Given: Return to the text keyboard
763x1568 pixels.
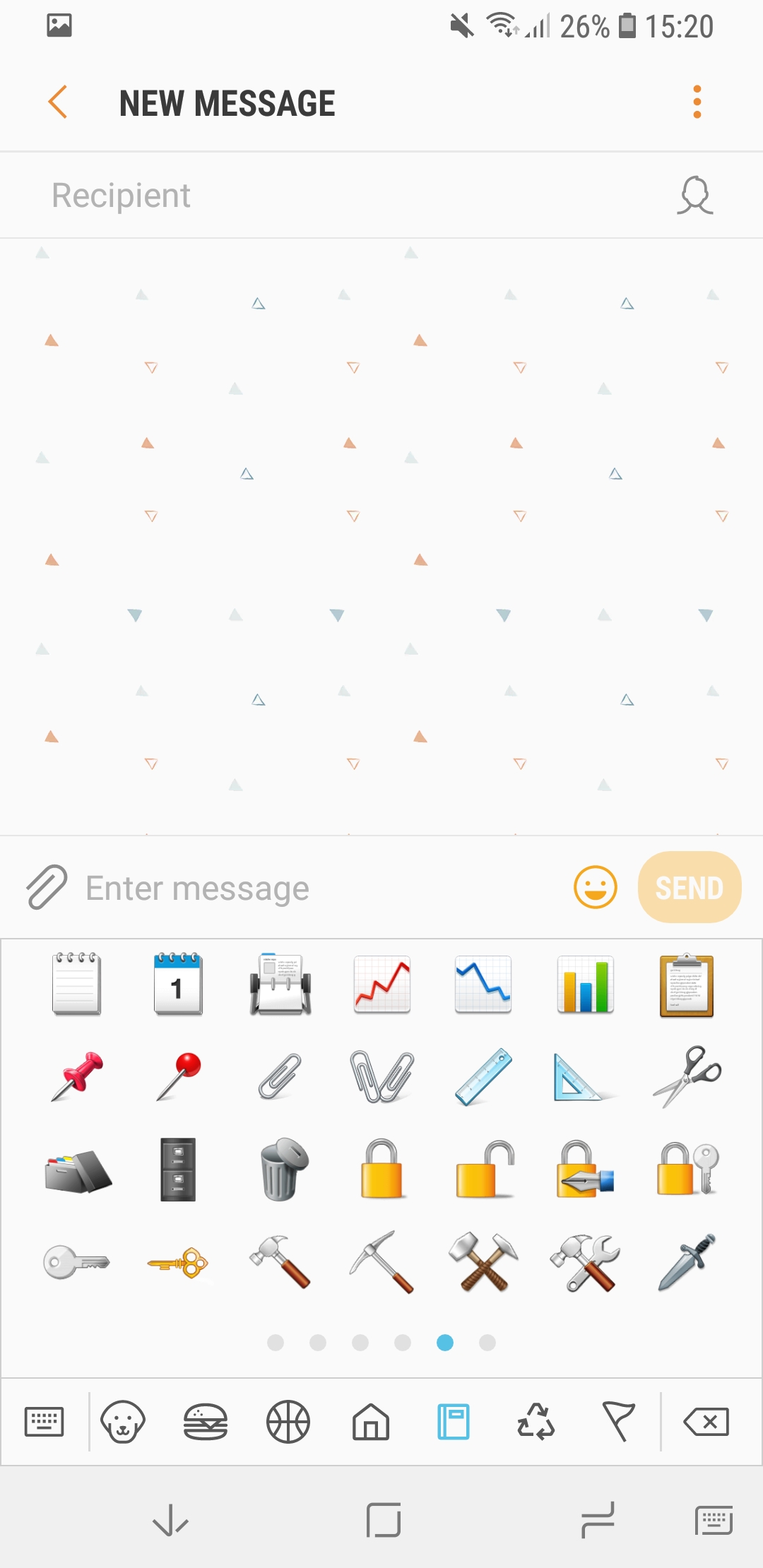Looking at the screenshot, I should 44,1421.
